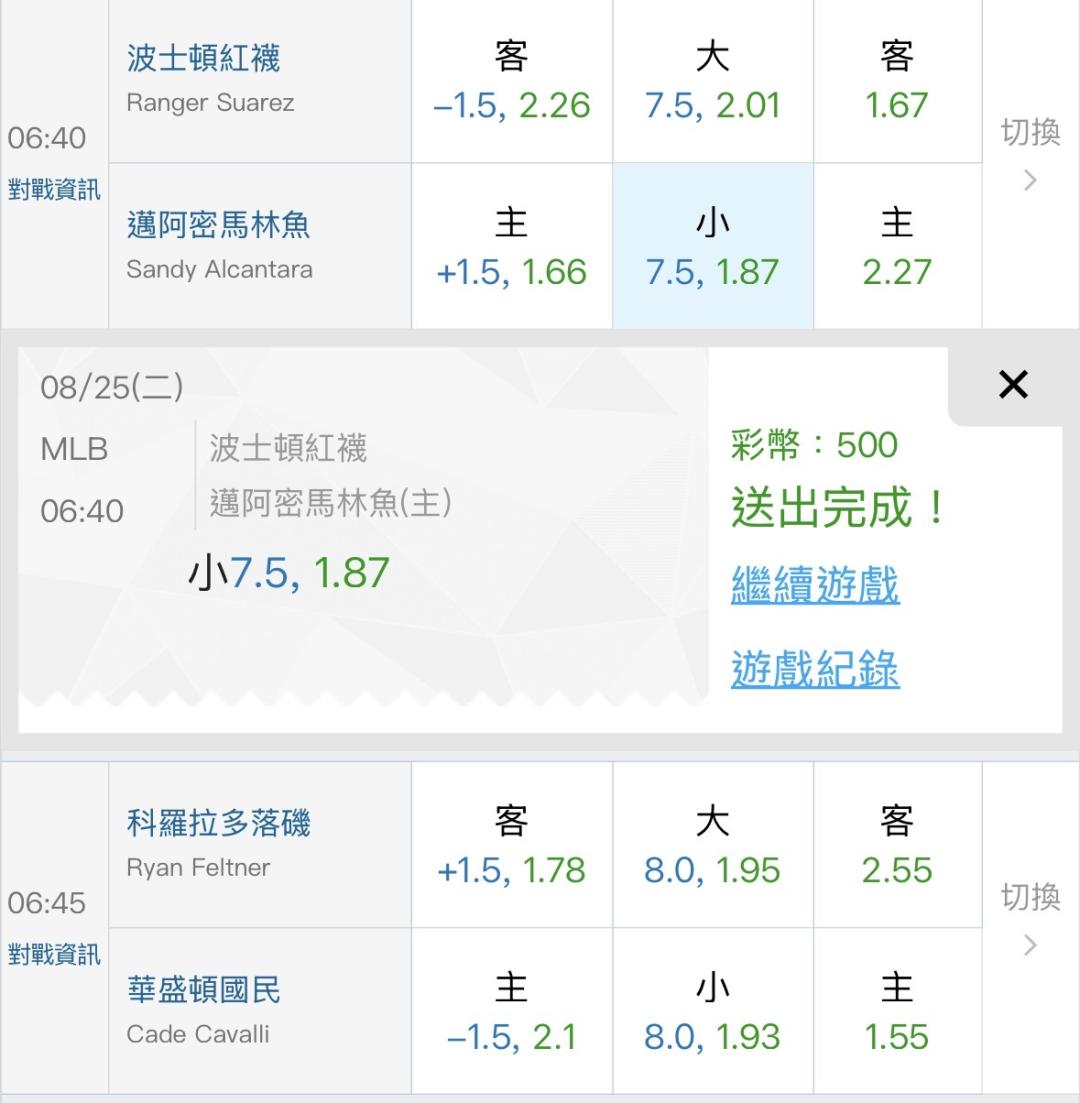
Task: Select Nationals 主 -1.5, 2.1 spread
Action: 512,1011
